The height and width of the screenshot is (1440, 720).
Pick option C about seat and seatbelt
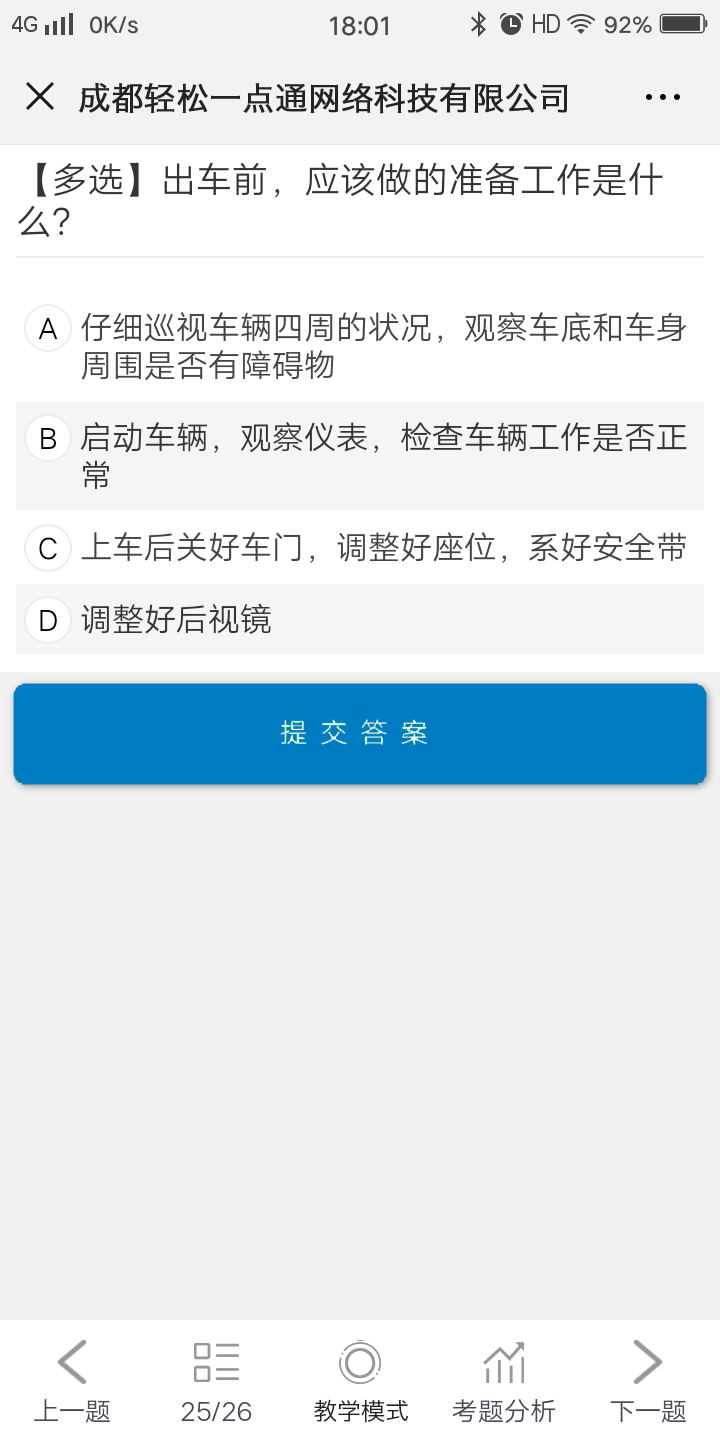[360, 548]
